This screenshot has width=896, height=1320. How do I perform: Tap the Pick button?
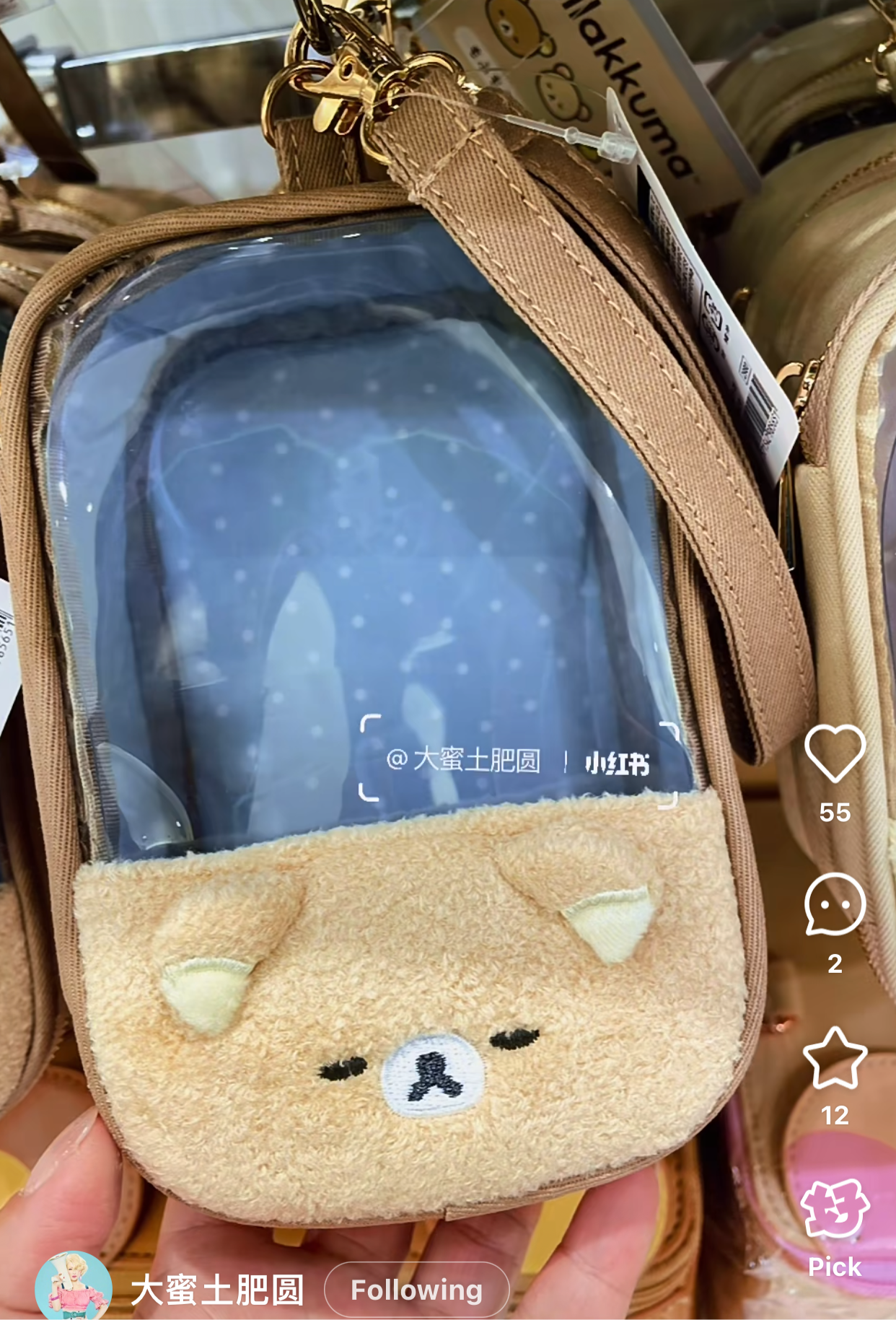(x=835, y=1227)
